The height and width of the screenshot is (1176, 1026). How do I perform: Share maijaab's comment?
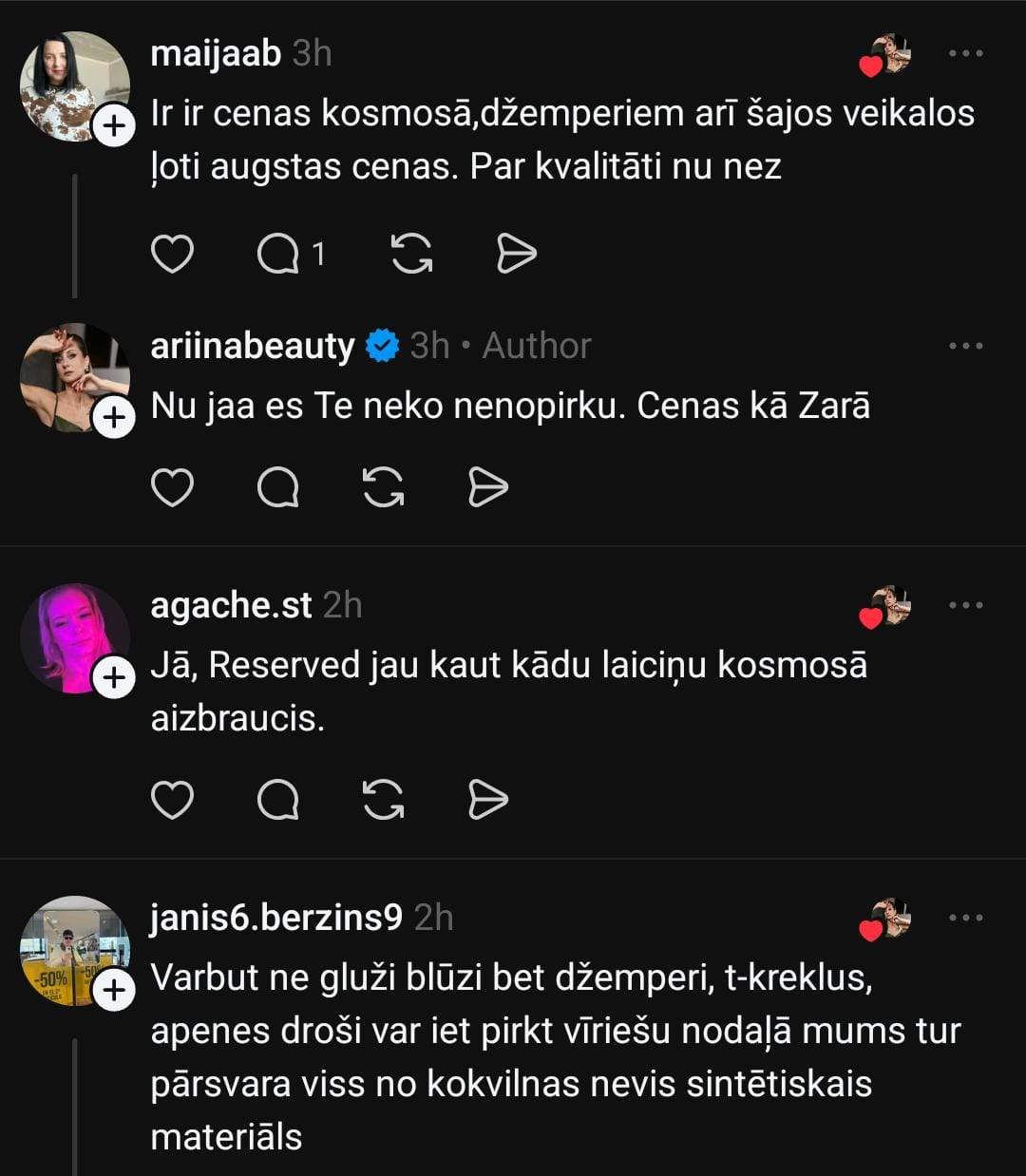coord(517,254)
